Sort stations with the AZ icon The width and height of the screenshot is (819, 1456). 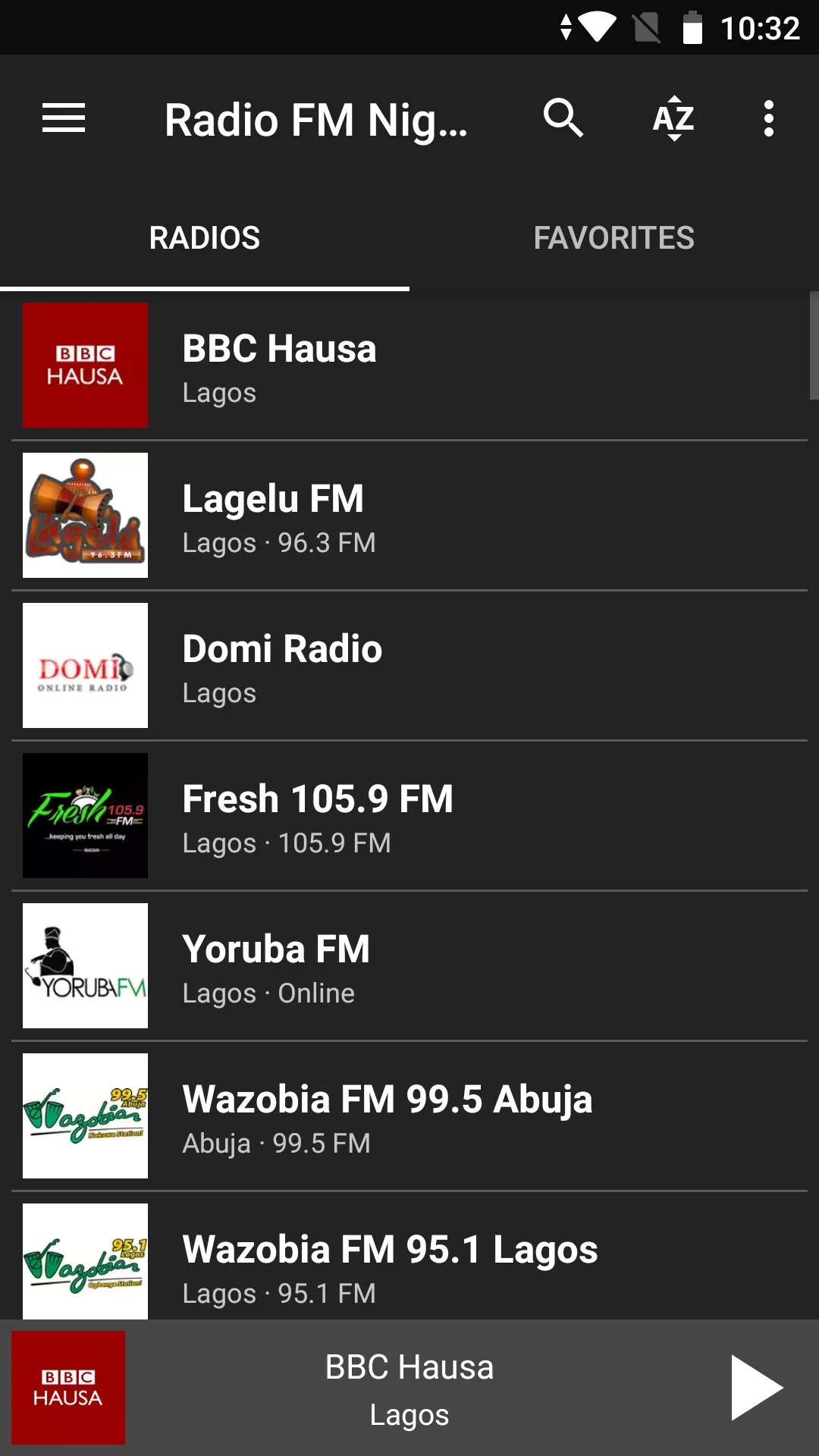(x=673, y=118)
